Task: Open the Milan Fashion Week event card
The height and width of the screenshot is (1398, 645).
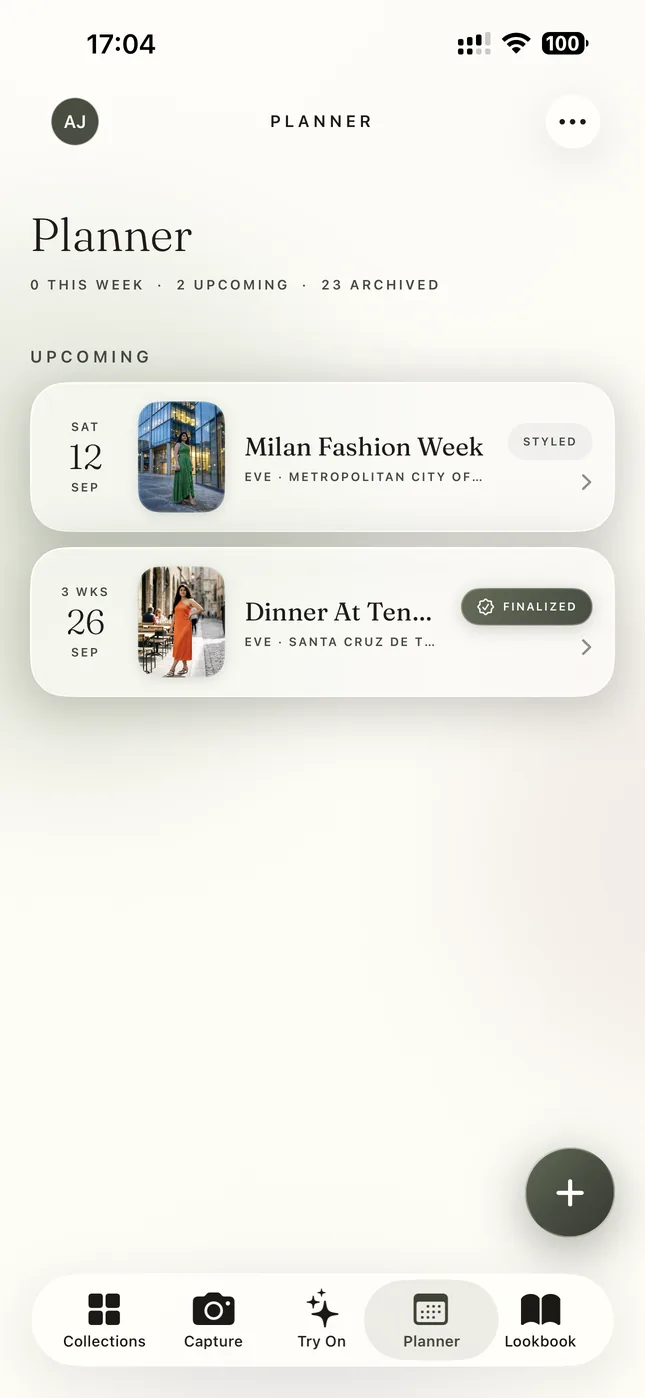Action: click(322, 457)
